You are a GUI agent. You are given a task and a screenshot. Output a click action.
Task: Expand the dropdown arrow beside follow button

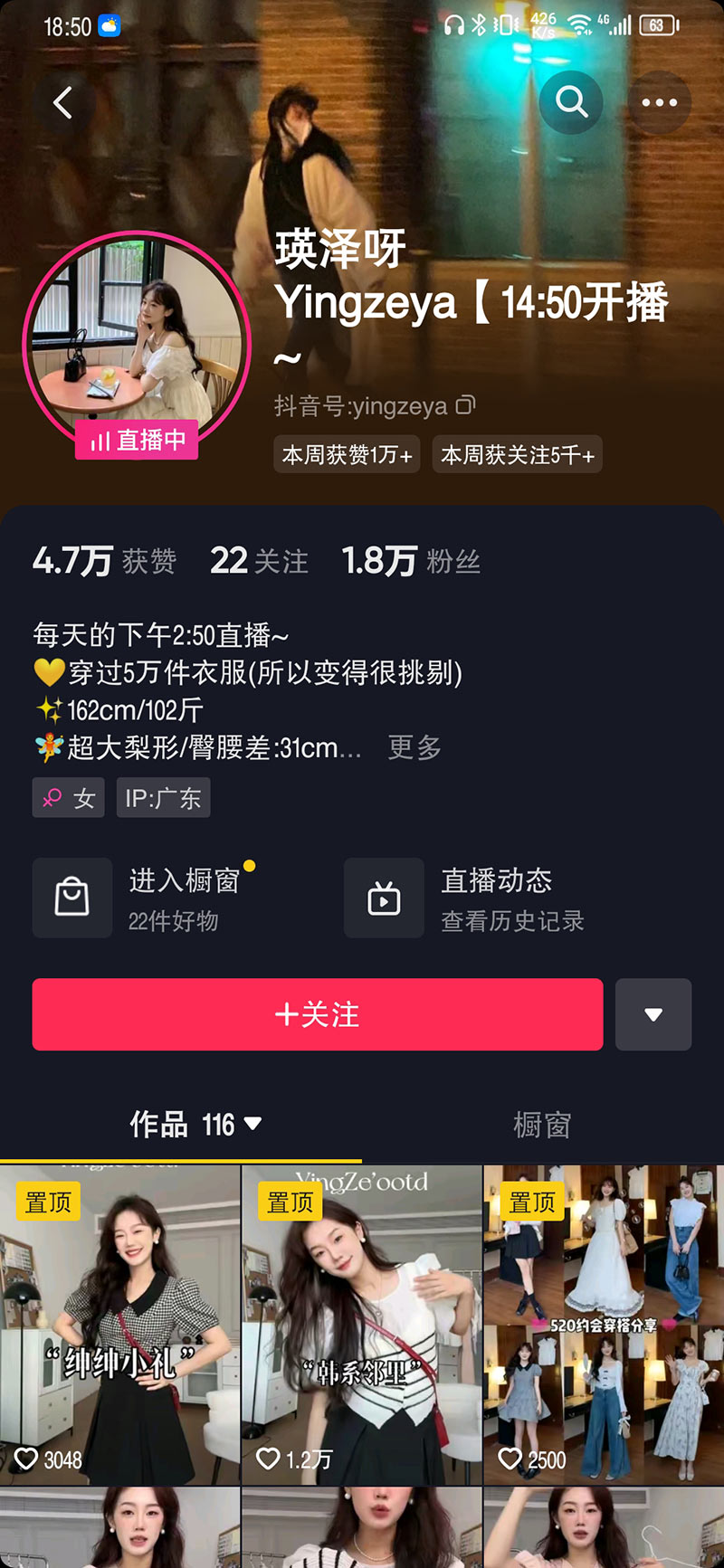coord(653,1014)
